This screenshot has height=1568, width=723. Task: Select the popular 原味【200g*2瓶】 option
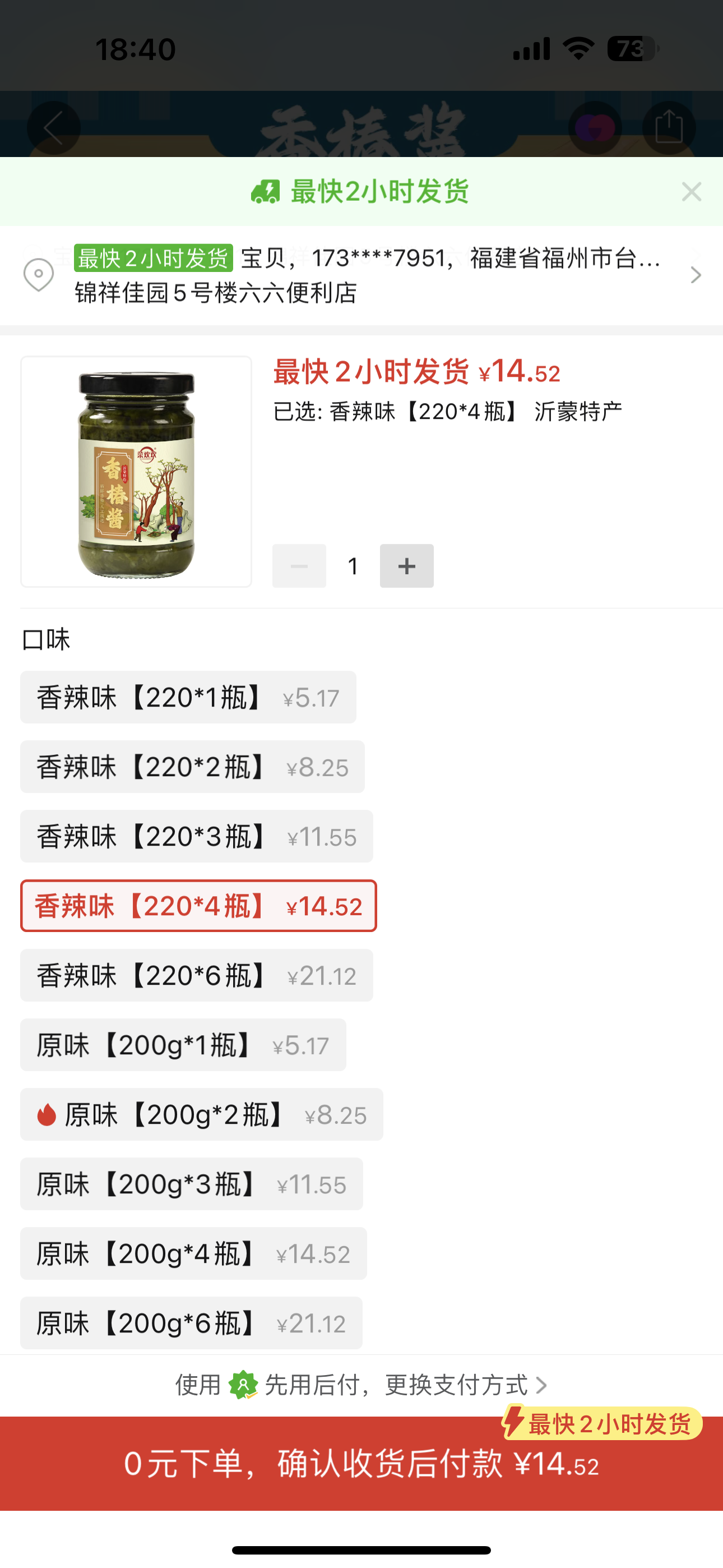click(201, 1114)
